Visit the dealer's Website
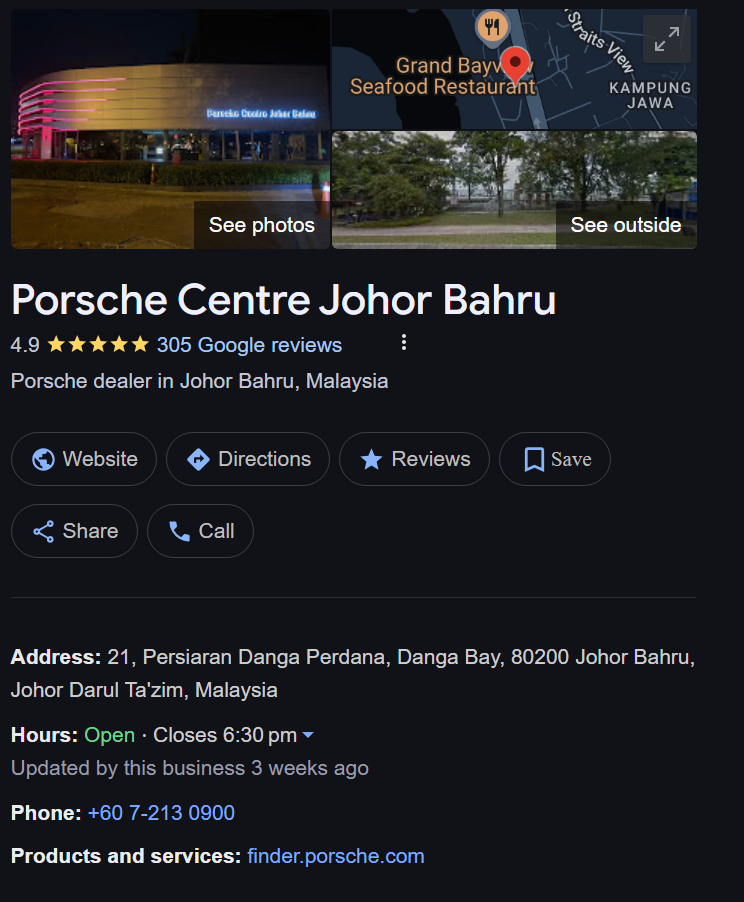The height and width of the screenshot is (902, 744). [x=84, y=459]
